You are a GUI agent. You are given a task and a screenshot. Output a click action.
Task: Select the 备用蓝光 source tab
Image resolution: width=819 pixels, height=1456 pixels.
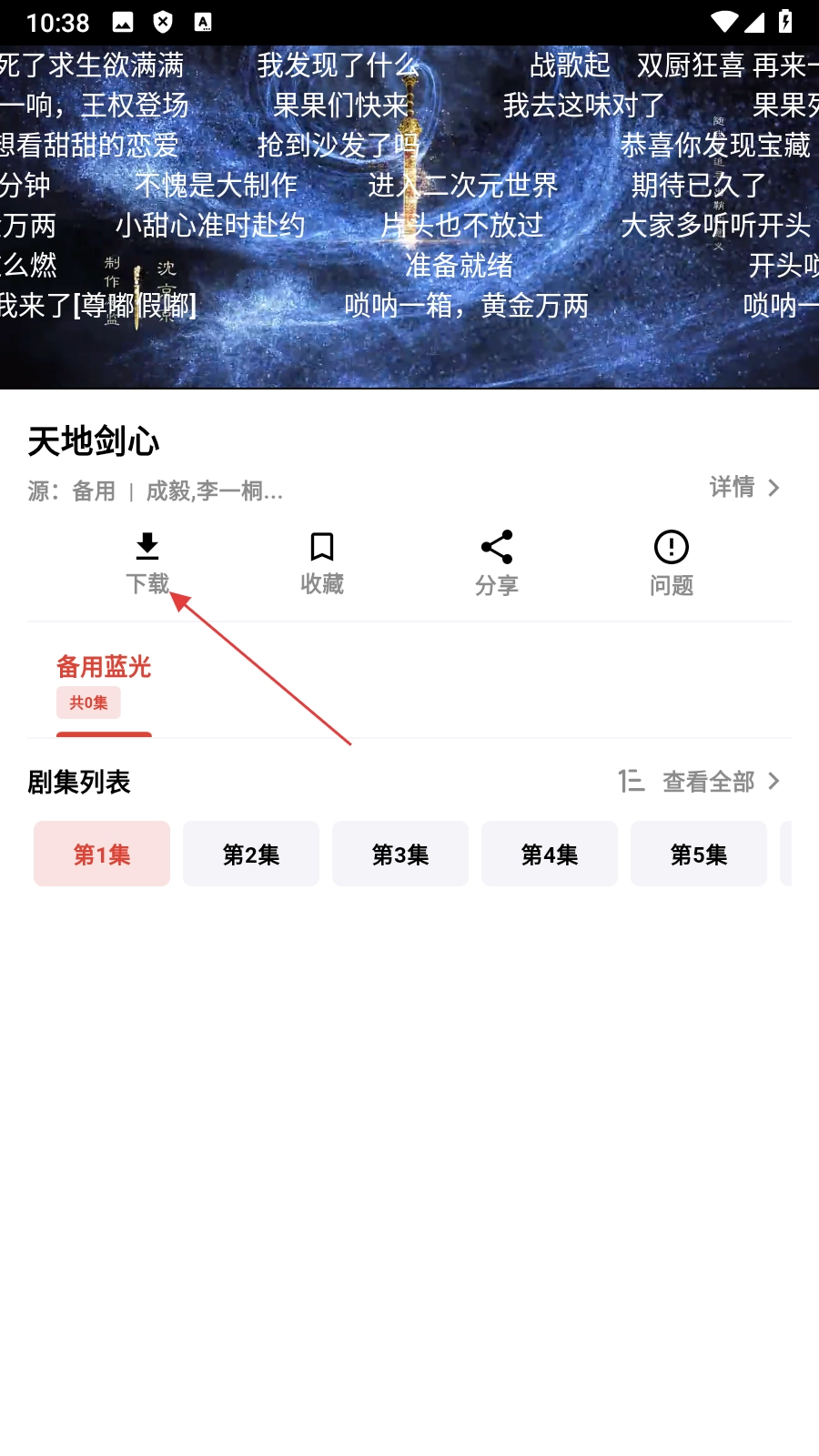point(104,682)
